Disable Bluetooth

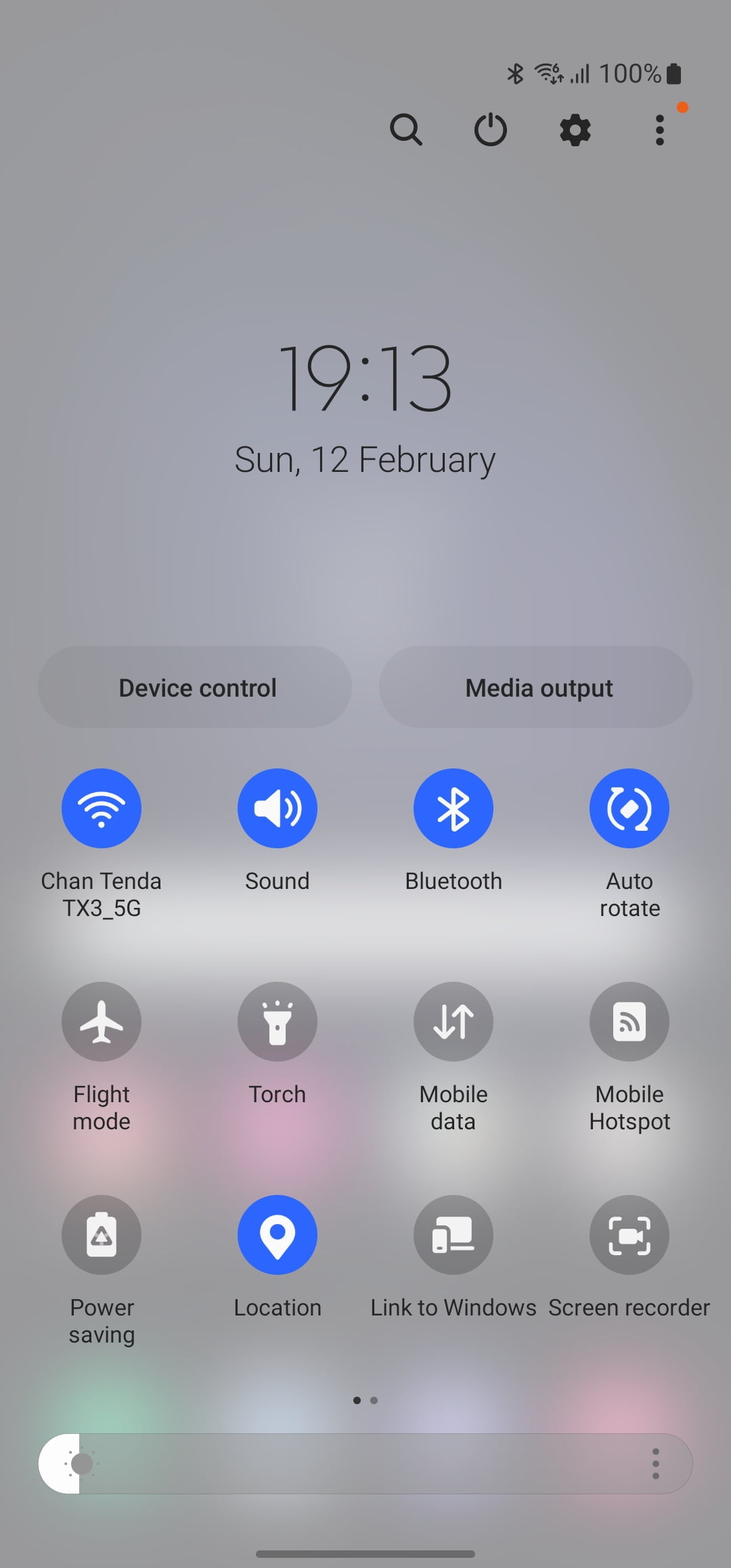453,808
